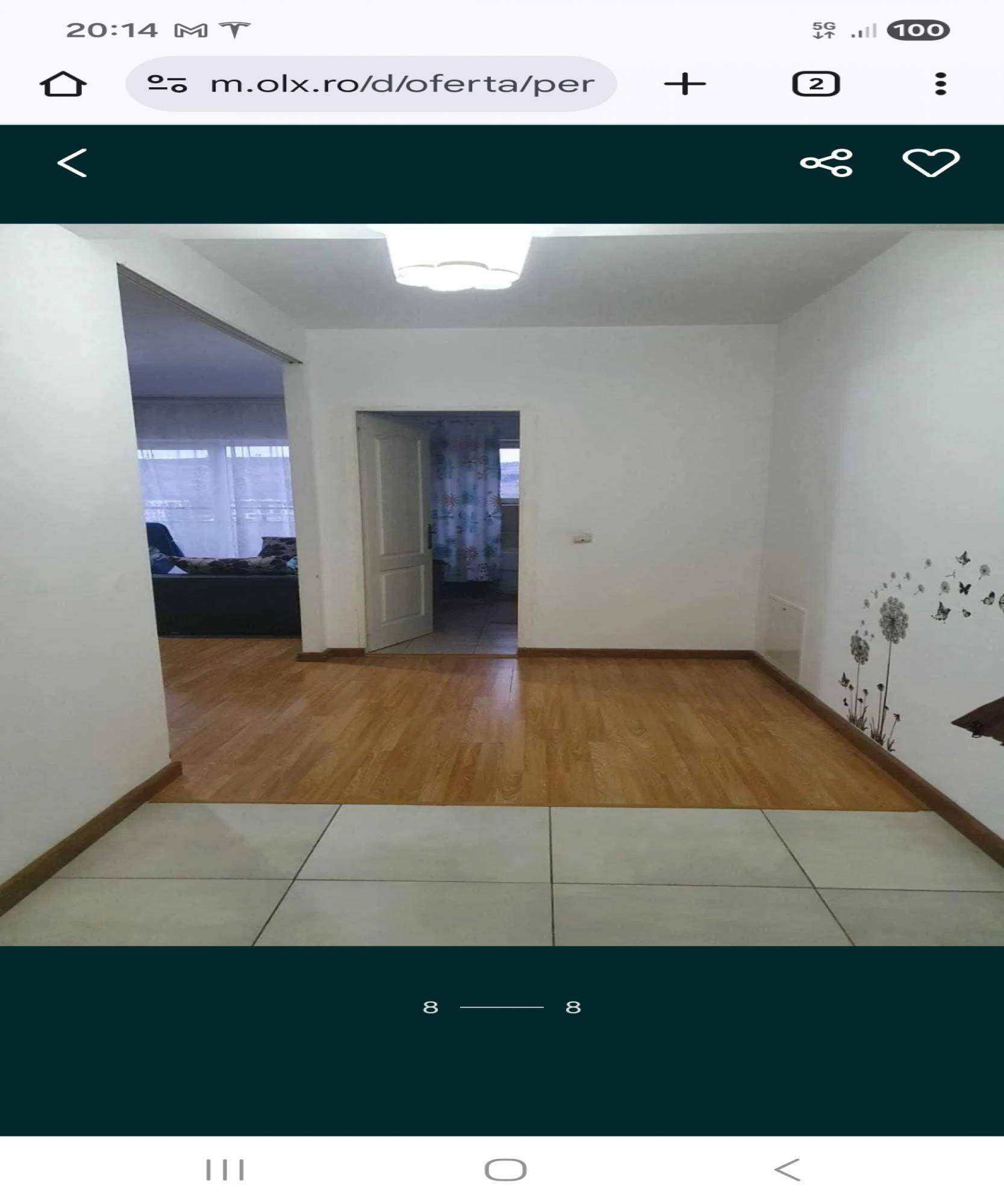Share this OLX listing

click(x=826, y=163)
